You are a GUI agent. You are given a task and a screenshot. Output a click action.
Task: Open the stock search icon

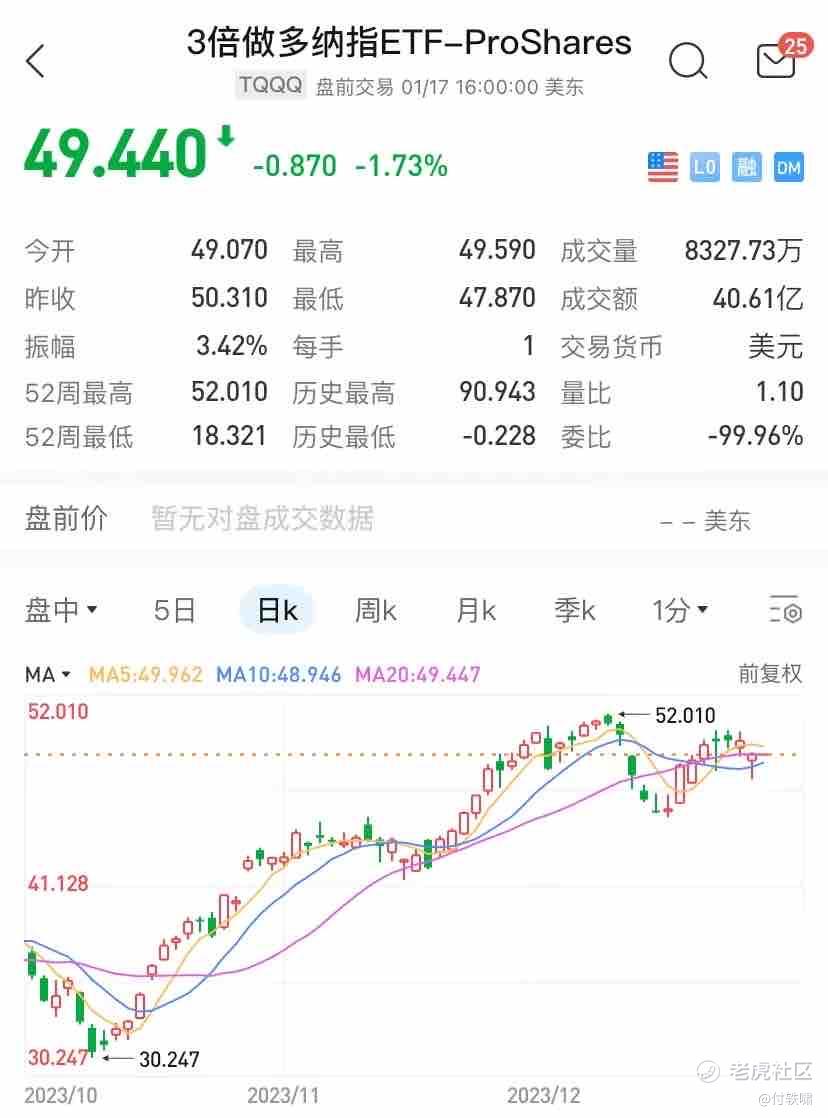click(x=688, y=61)
